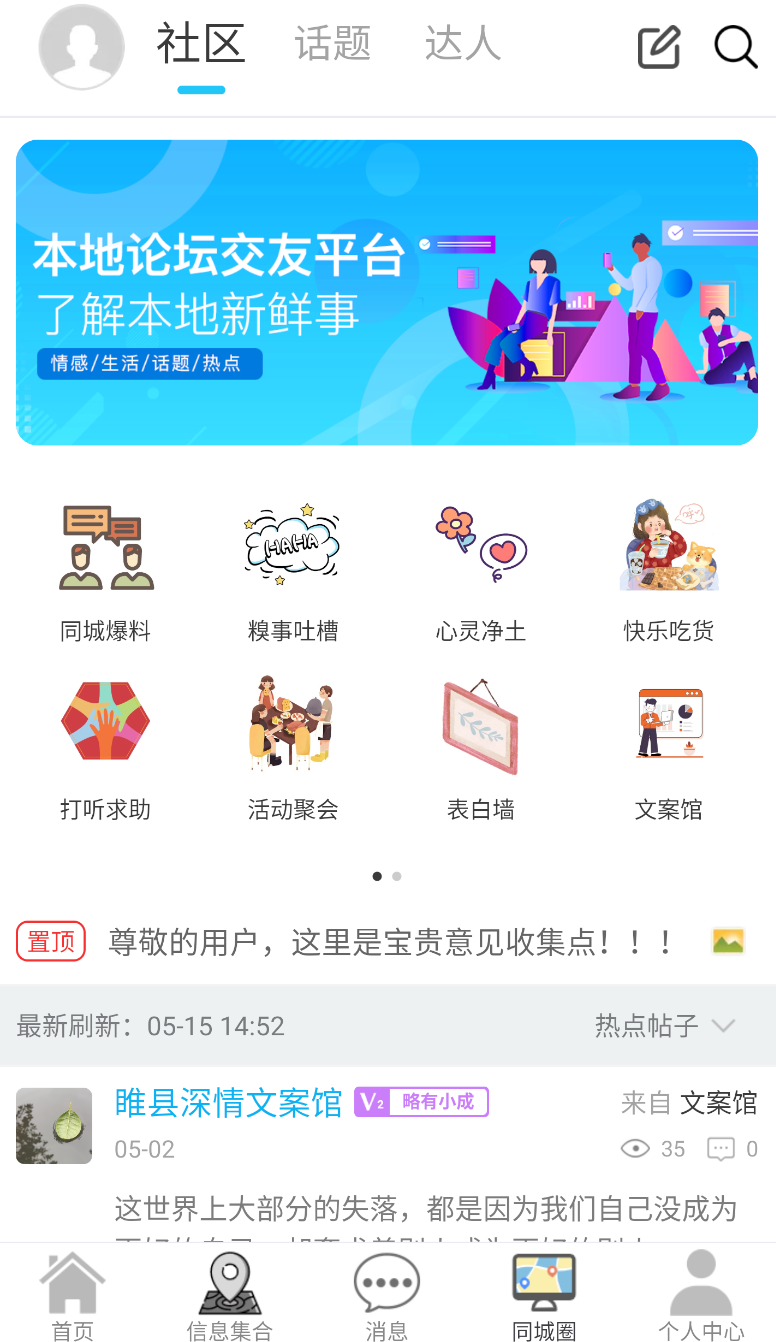The image size is (776, 1342).
Task: Go to the 首页 tab
Action: click(73, 1296)
